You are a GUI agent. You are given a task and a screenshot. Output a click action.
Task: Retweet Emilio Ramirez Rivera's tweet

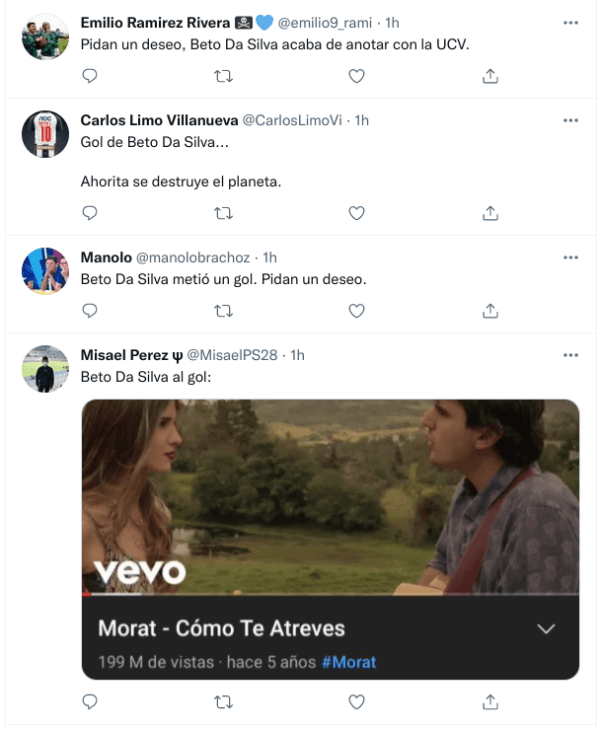[223, 75]
